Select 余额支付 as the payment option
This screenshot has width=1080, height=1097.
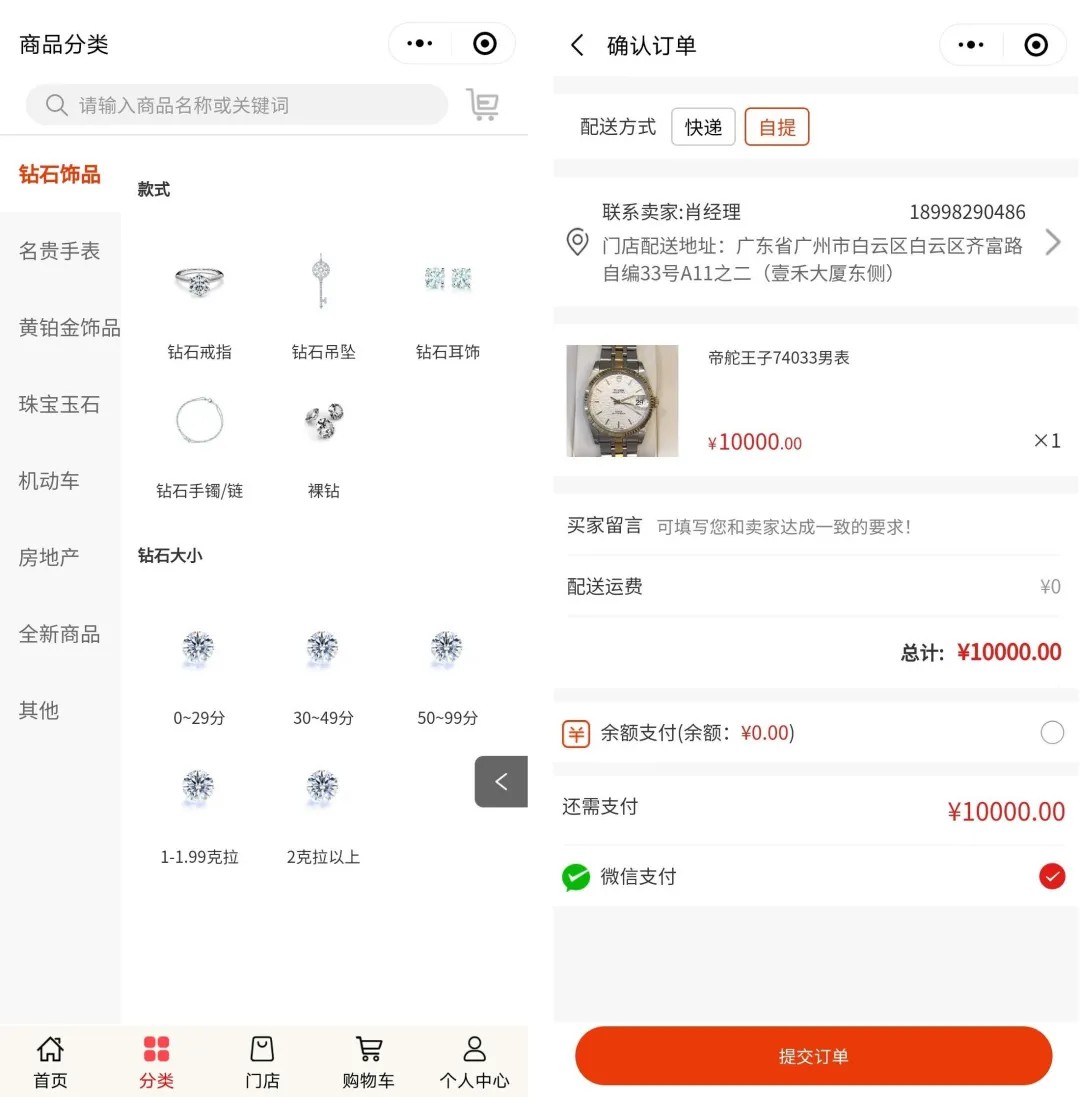pyautogui.click(x=1052, y=733)
